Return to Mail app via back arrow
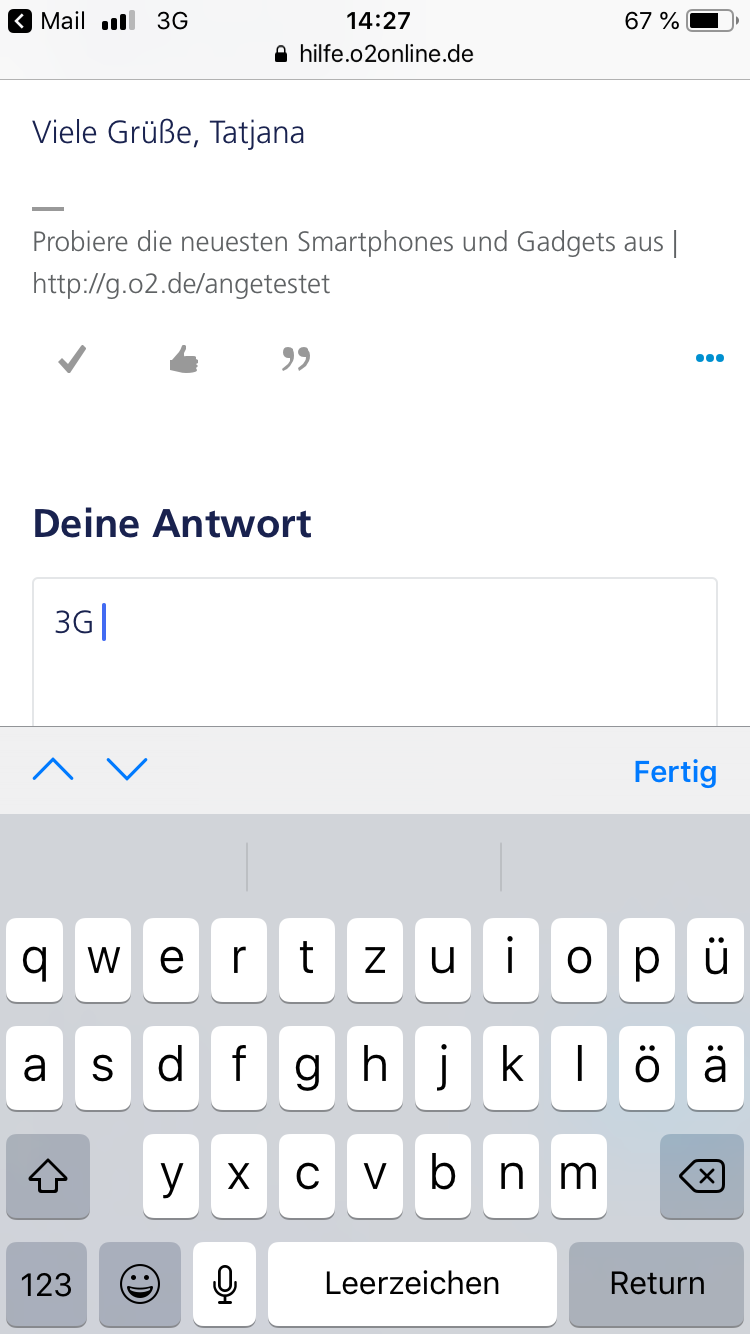Viewport: 750px width, 1334px height. (x=47, y=20)
